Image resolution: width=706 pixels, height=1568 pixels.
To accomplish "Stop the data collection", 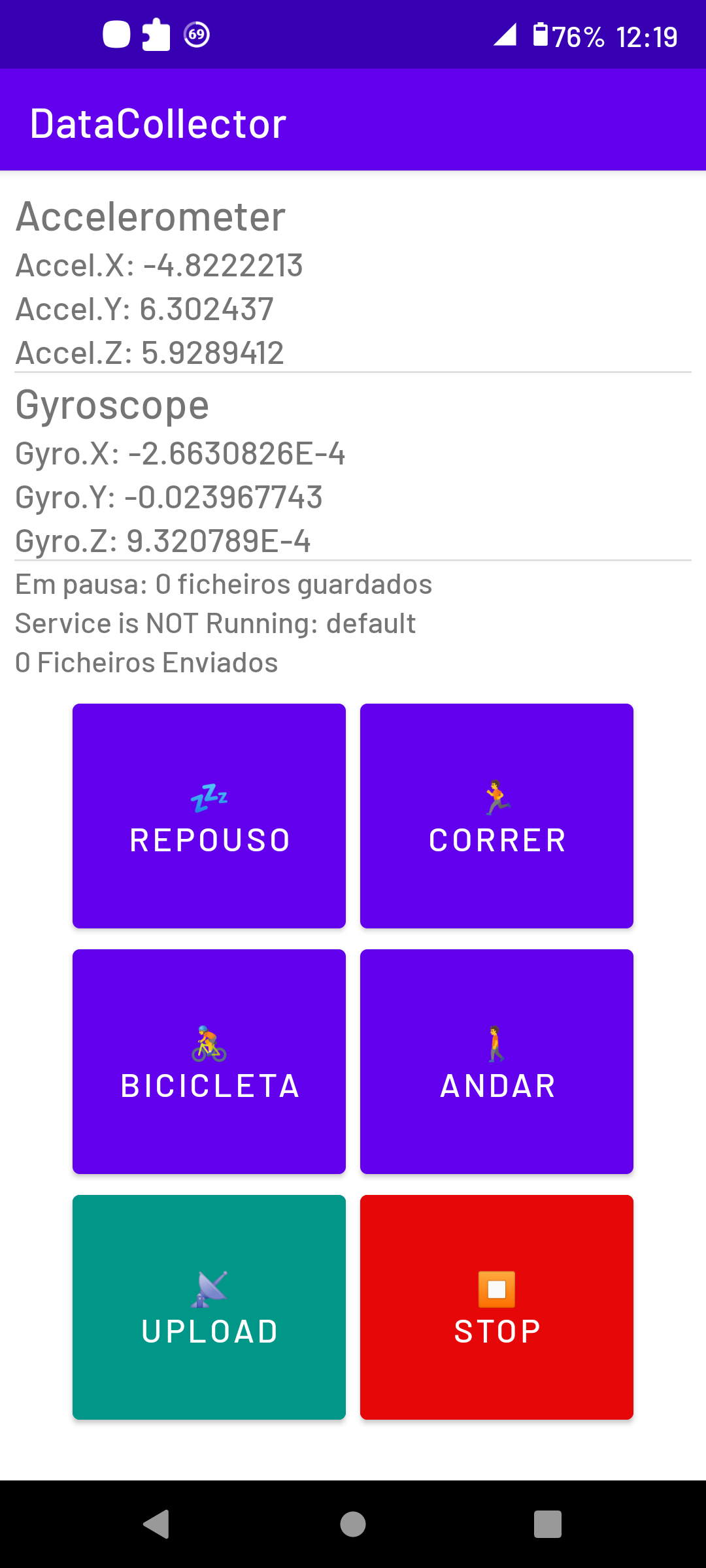I will [x=497, y=1307].
